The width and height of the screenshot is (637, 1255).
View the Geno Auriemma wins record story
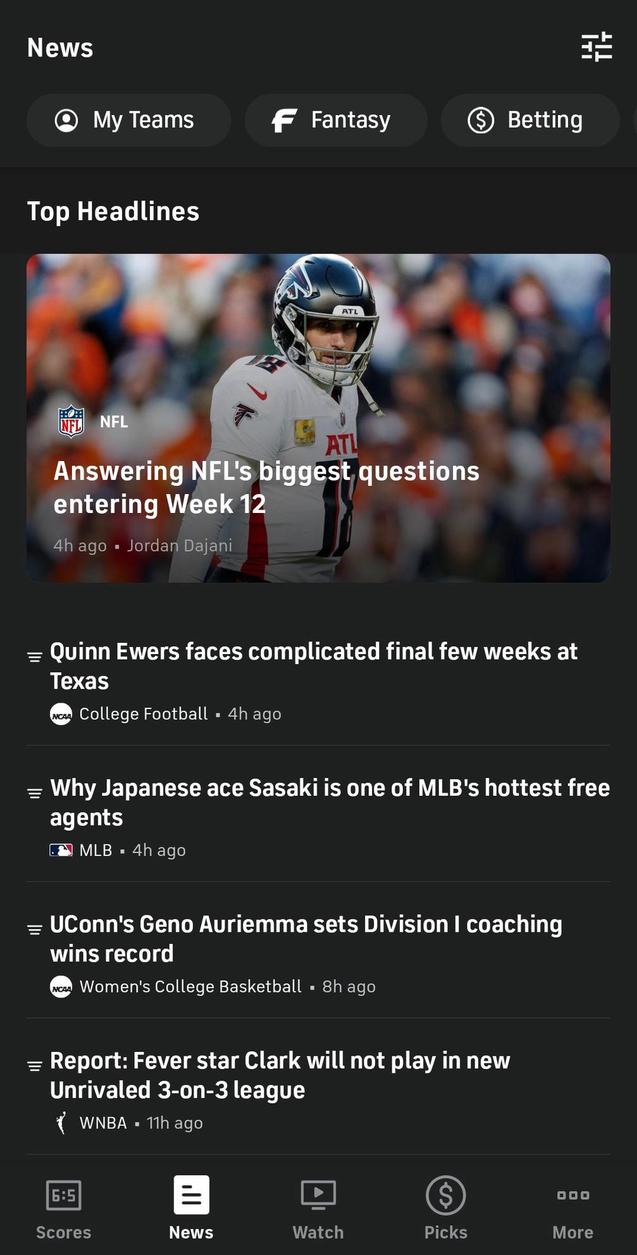(306, 938)
